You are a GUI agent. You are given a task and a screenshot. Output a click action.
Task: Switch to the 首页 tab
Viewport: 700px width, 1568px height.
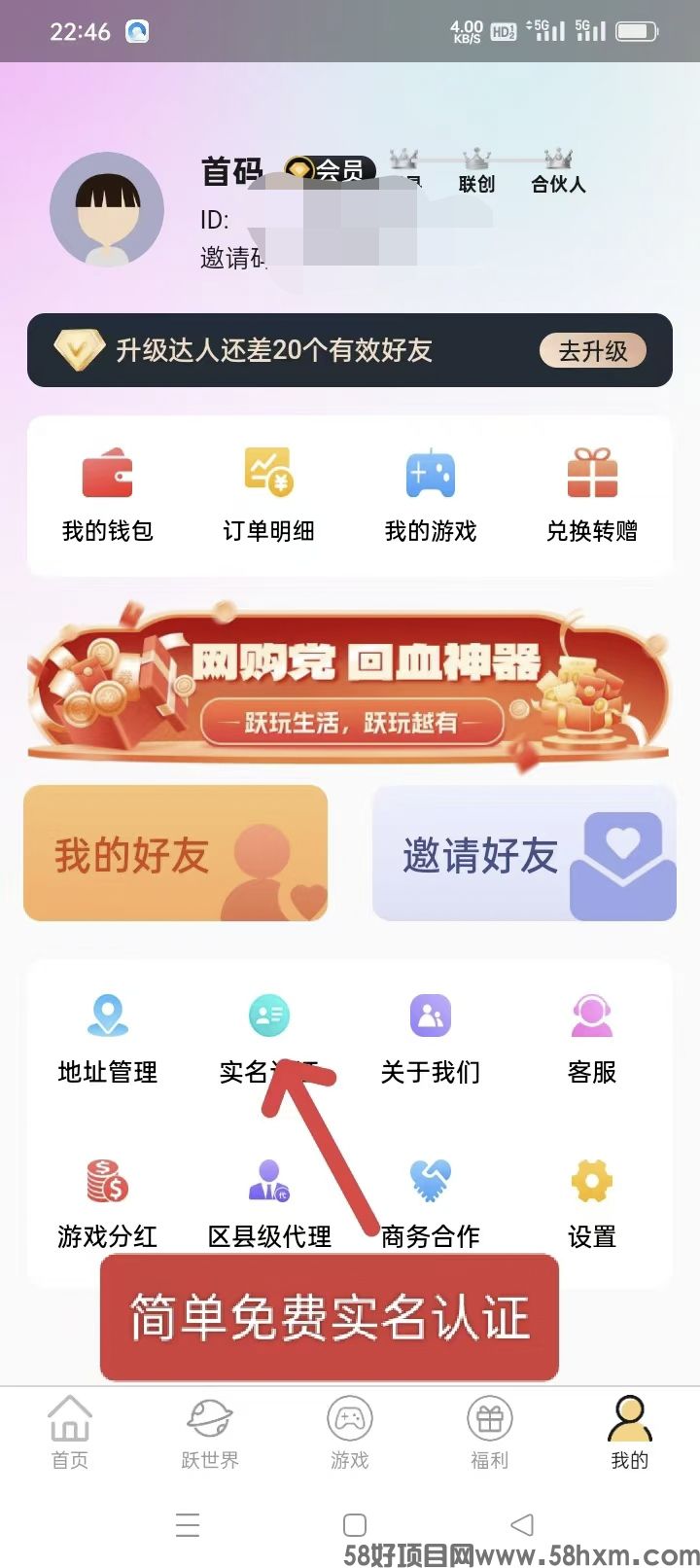coord(70,1432)
